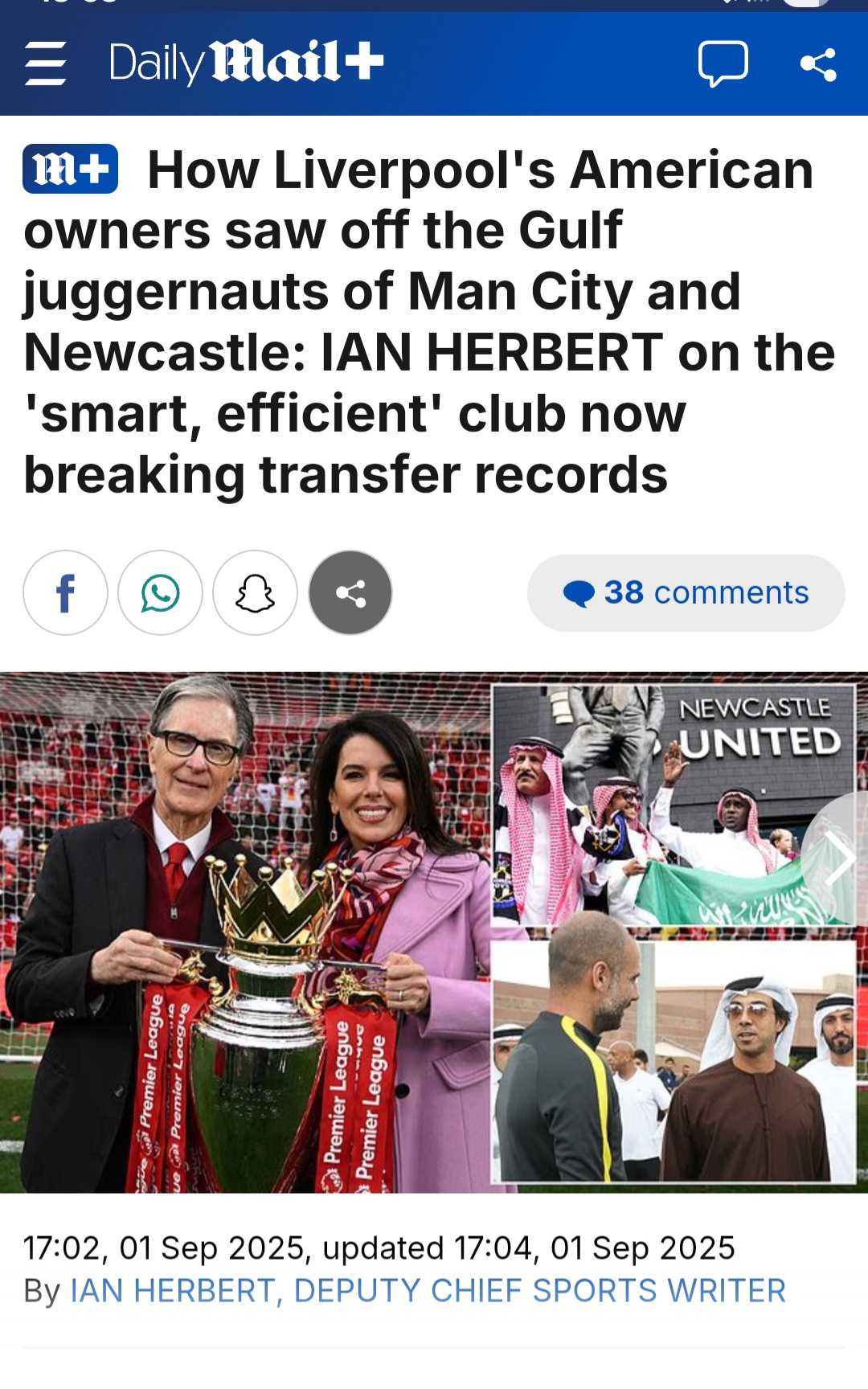Open the grey share options button
Screen dimensions: 868x1389
click(x=350, y=593)
